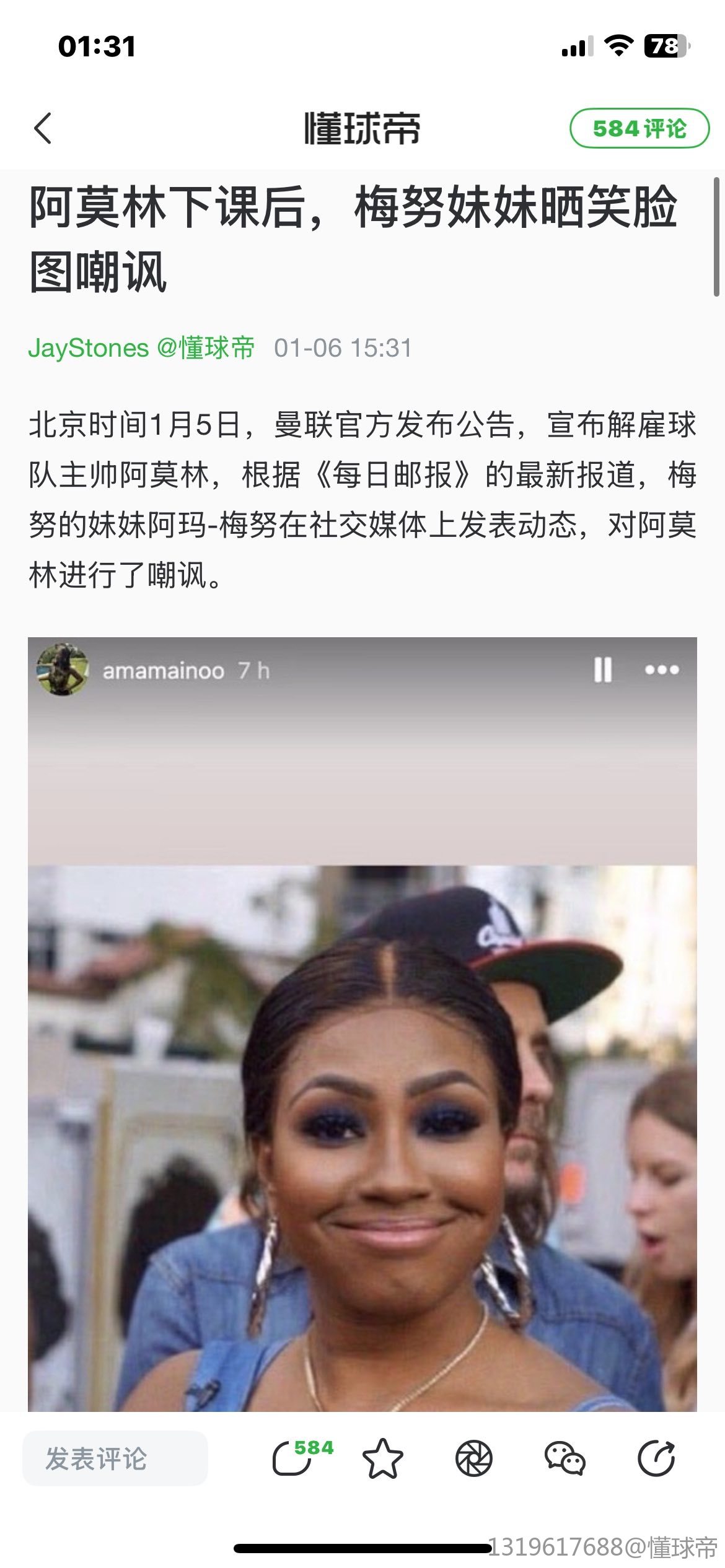Open the 584 评论 comments button
Image resolution: width=725 pixels, height=1568 pixels.
pyautogui.click(x=639, y=129)
